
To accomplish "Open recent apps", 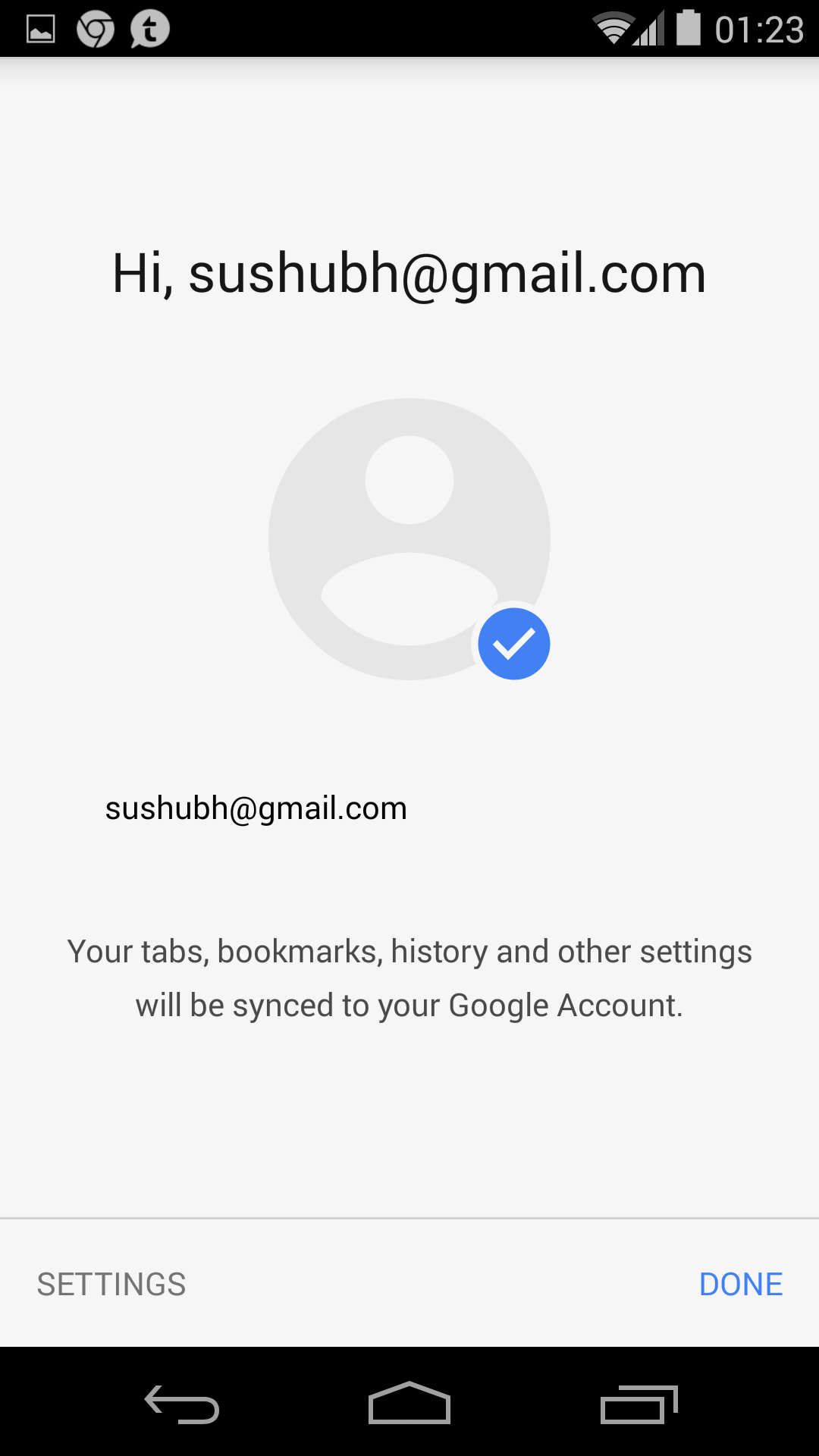I will 638,1404.
